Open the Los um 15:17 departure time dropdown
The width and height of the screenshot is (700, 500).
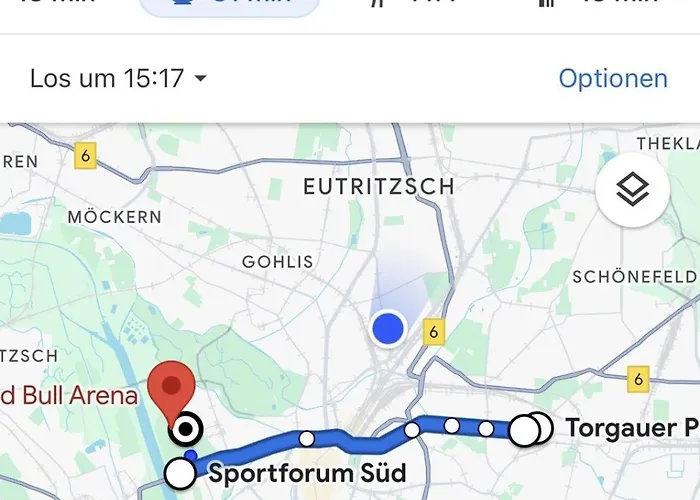(x=118, y=78)
